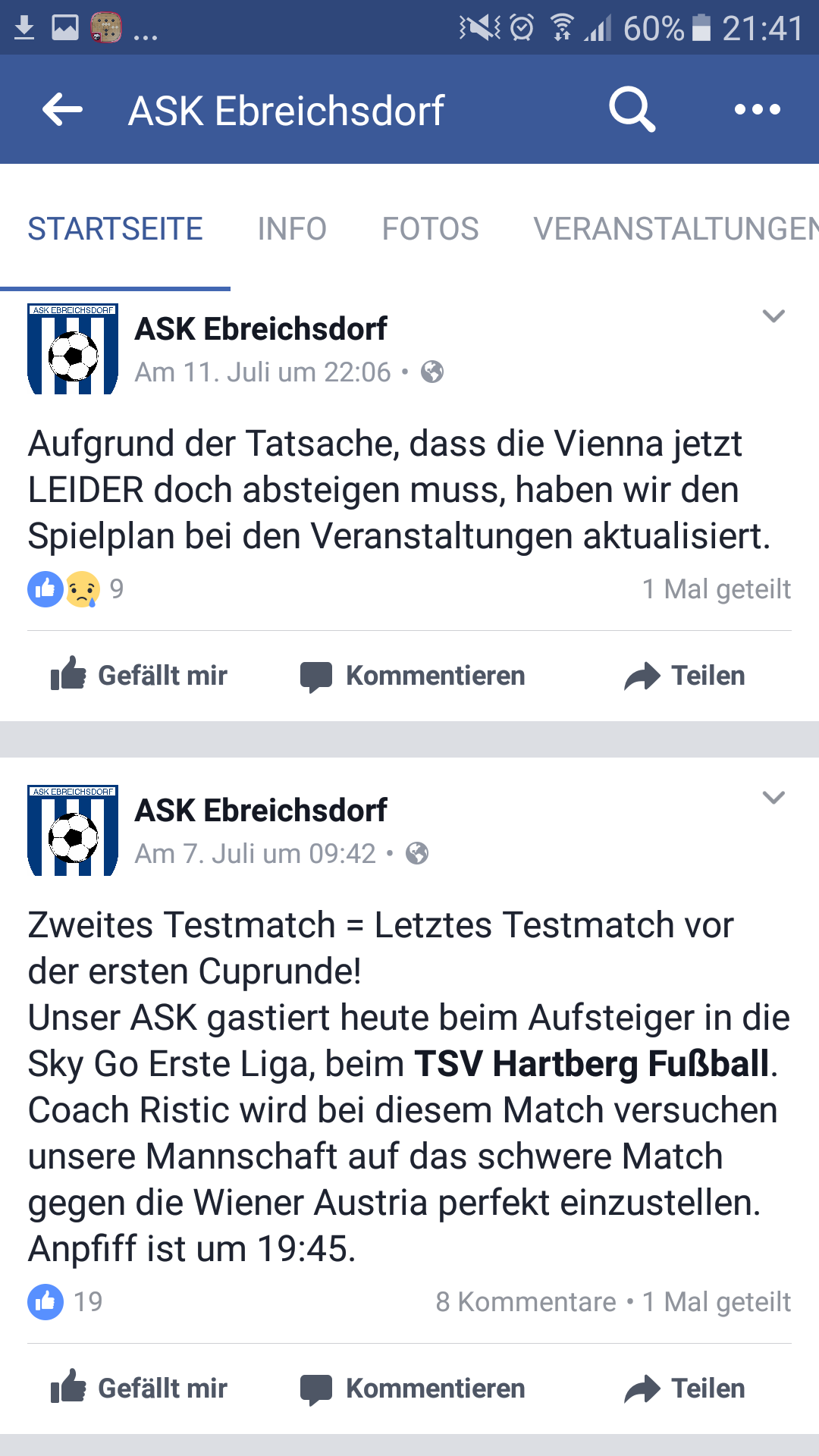Viewport: 819px width, 1456px height.
Task: Open ASK Ebreichsdorf profile picture on first post
Action: (x=73, y=349)
